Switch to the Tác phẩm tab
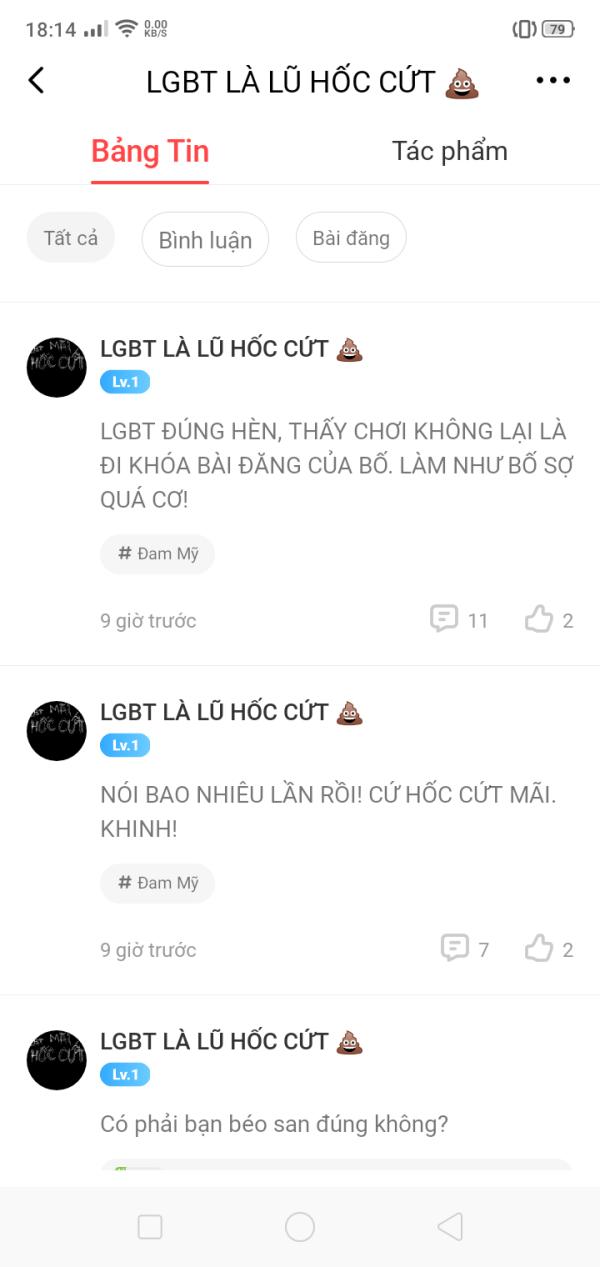Viewport: 600px width, 1267px height. tap(449, 151)
